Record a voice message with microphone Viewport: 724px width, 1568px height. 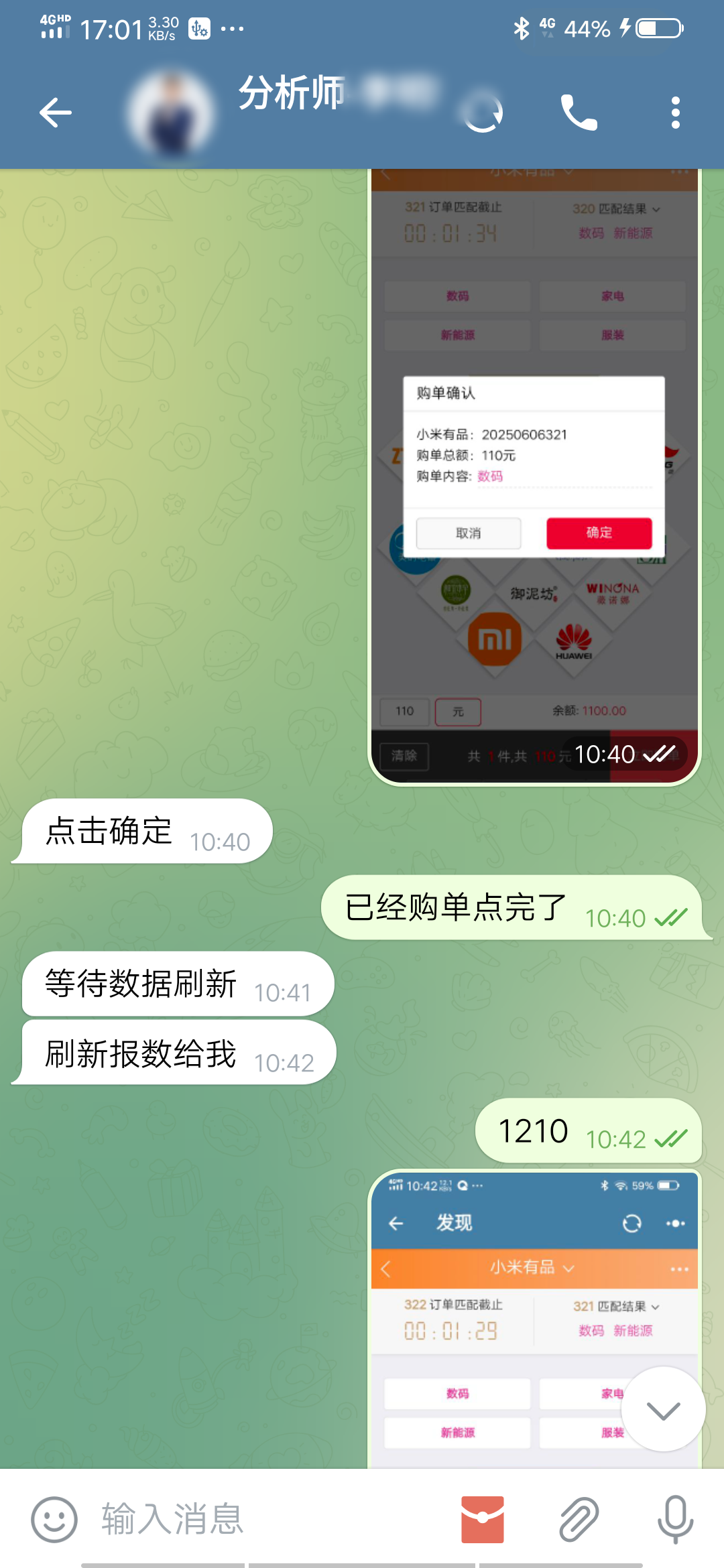(x=674, y=1519)
